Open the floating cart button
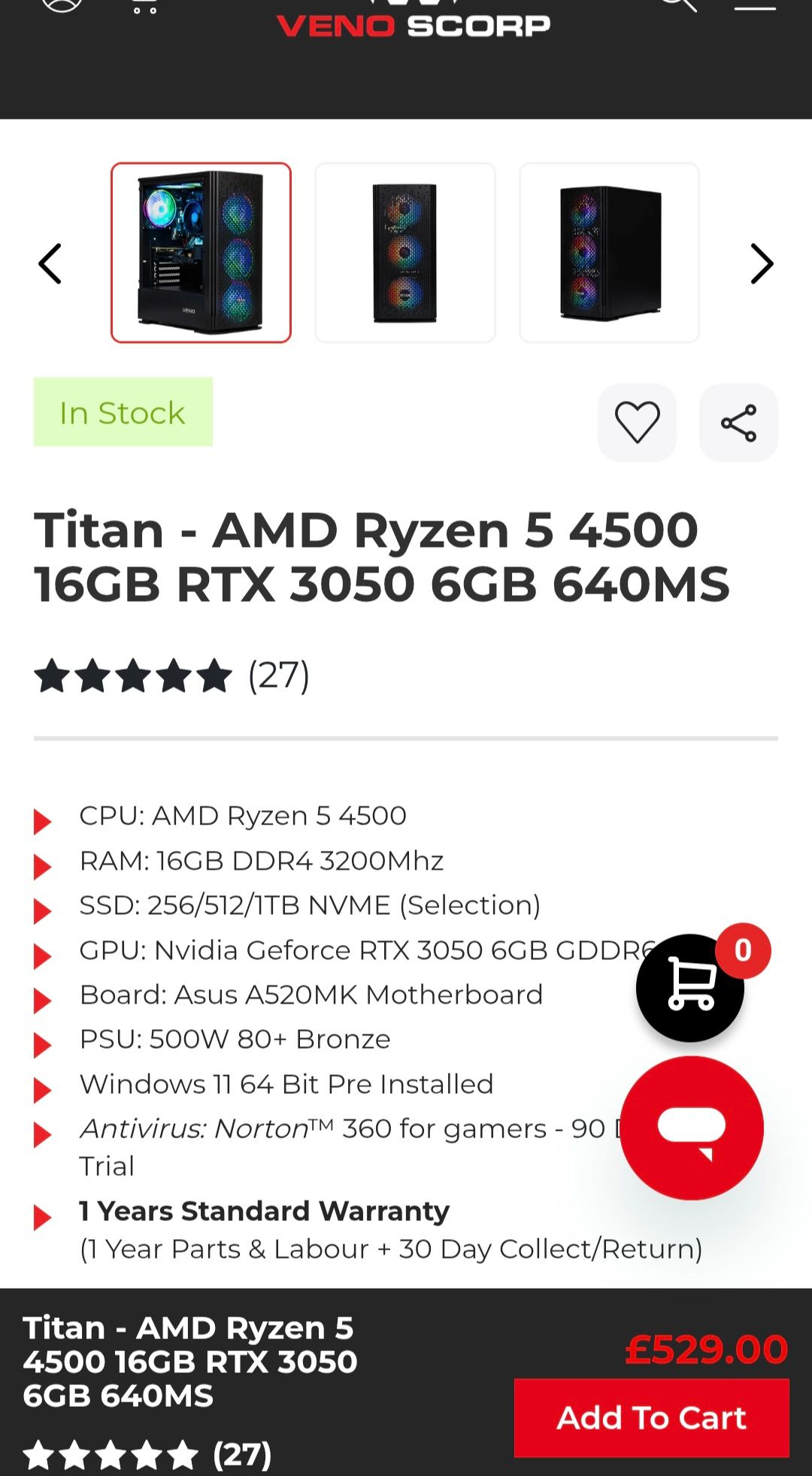 689,987
